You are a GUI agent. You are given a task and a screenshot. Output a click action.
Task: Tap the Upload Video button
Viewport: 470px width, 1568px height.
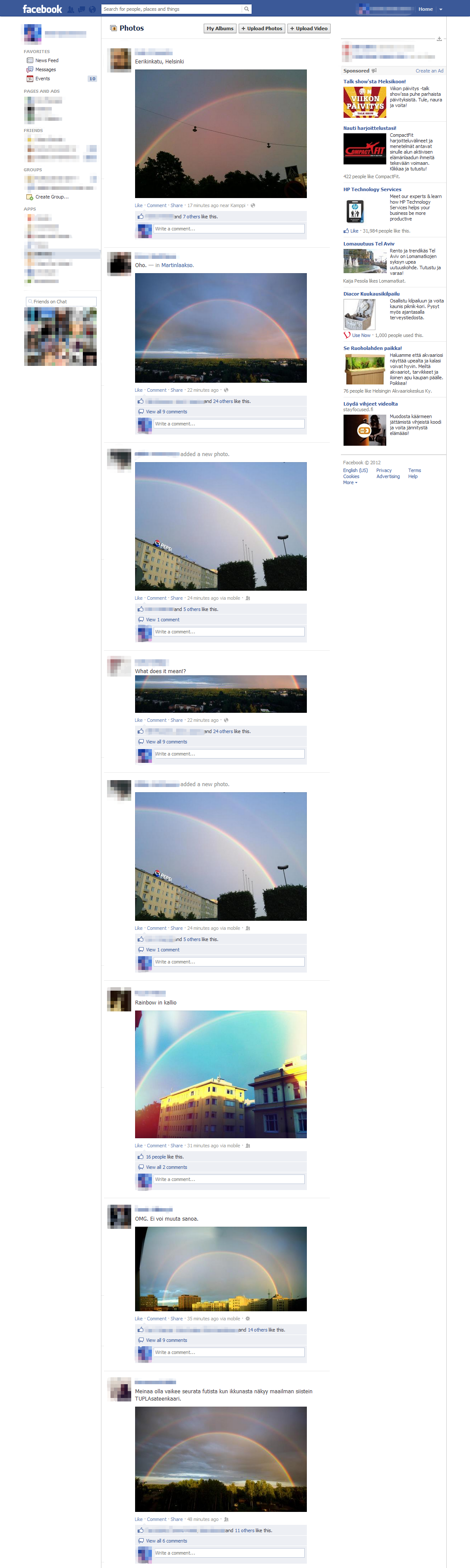pos(309,28)
